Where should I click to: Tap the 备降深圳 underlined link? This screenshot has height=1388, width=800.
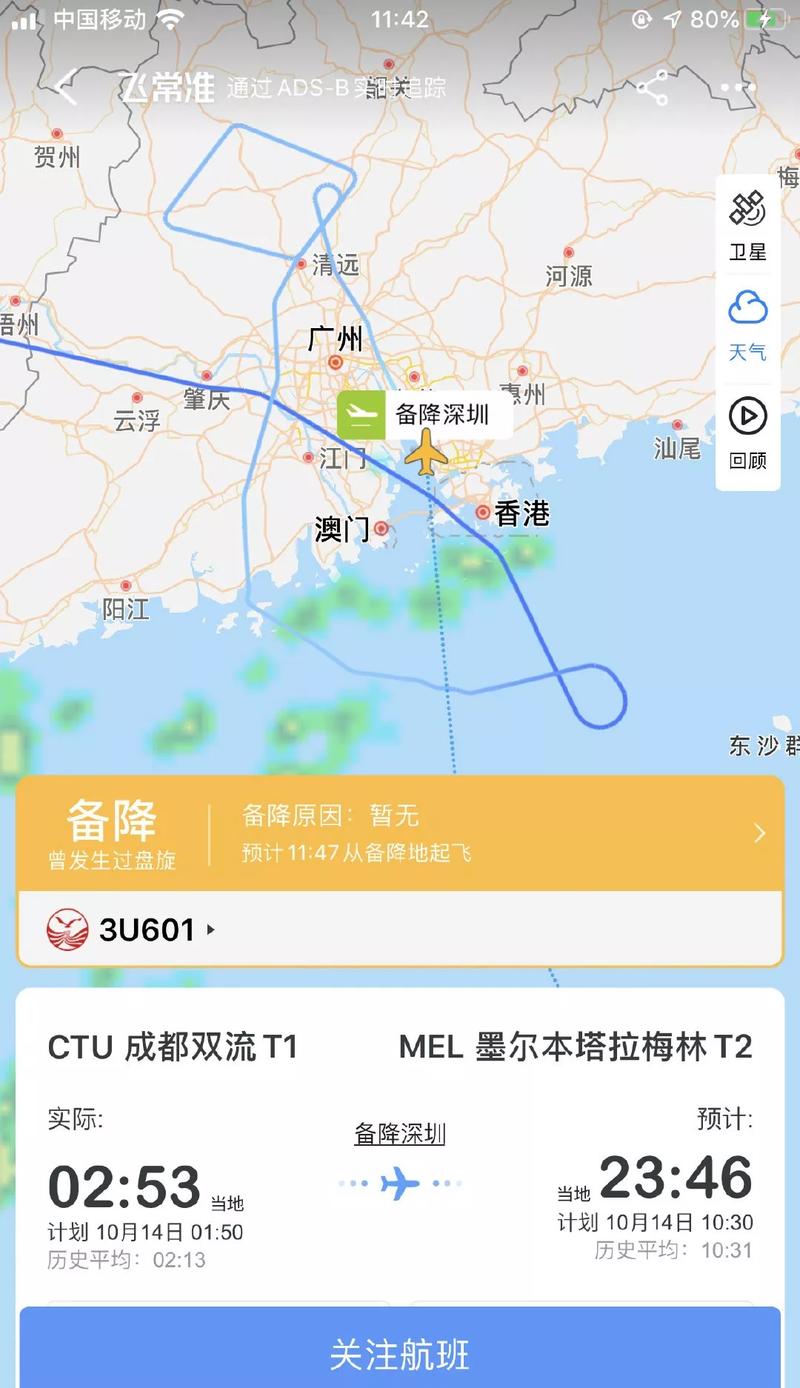pos(400,1134)
